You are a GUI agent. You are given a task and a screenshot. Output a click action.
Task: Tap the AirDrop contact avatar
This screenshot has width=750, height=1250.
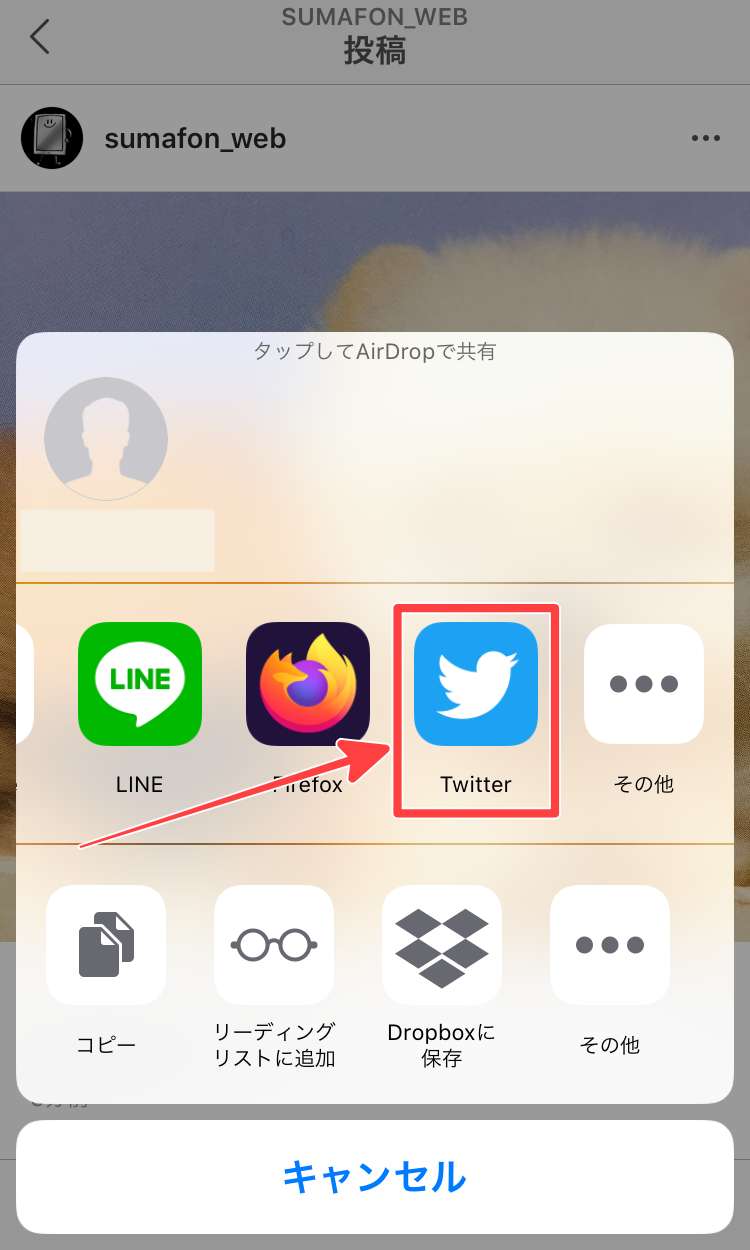[x=106, y=439]
